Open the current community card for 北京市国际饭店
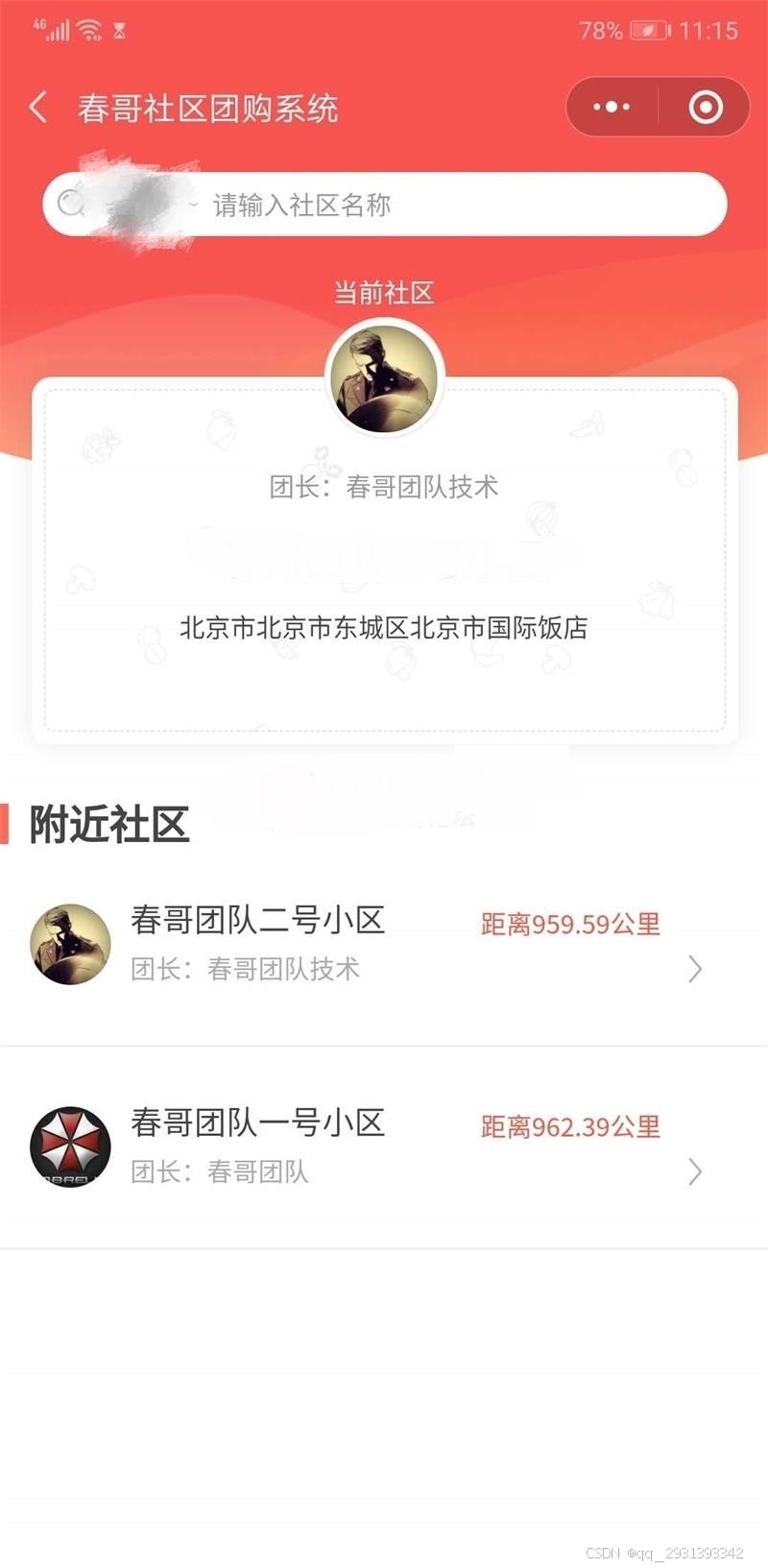Viewport: 768px width, 1568px height. pos(384,576)
